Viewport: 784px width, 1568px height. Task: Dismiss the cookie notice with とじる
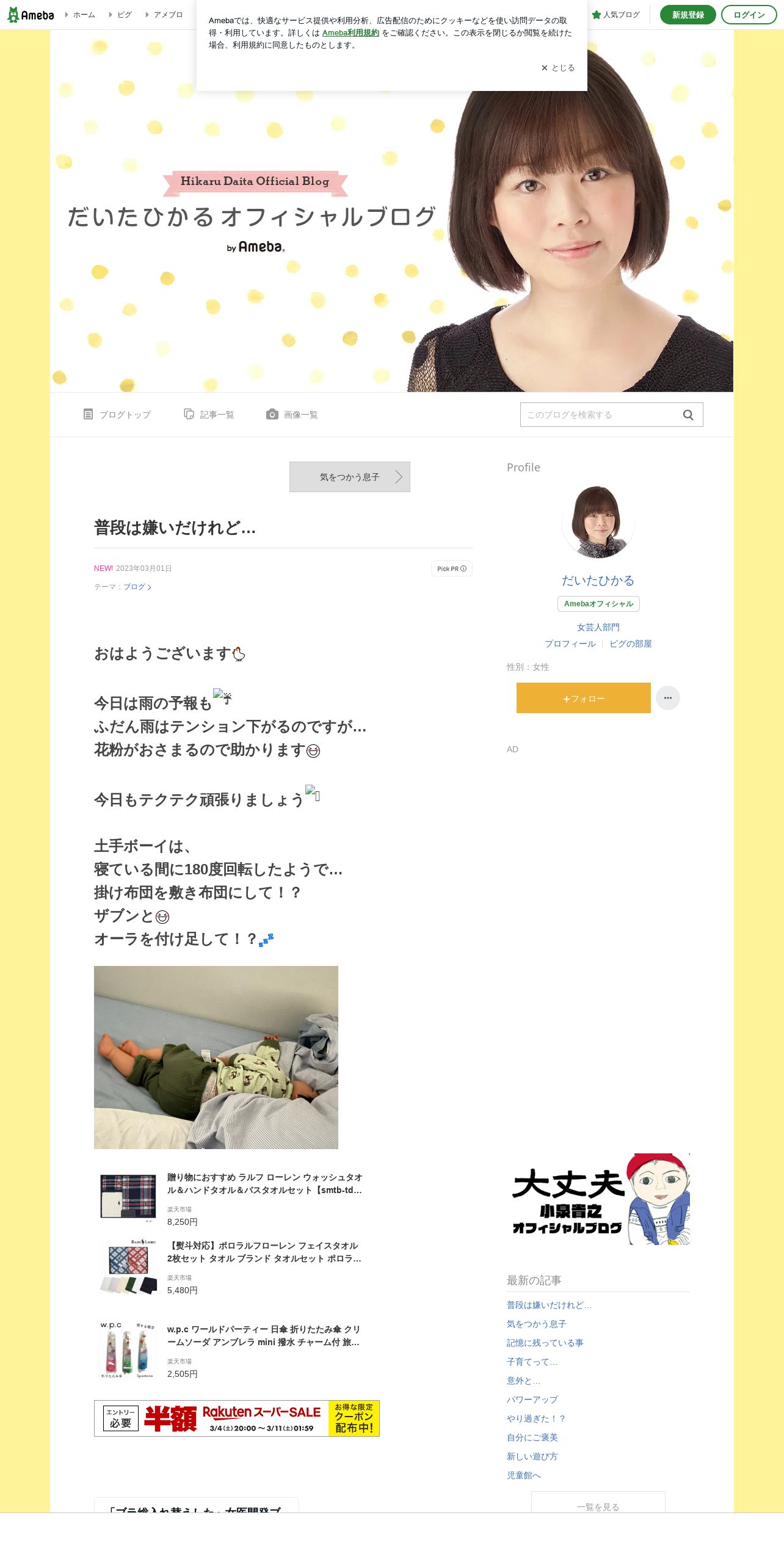[558, 68]
